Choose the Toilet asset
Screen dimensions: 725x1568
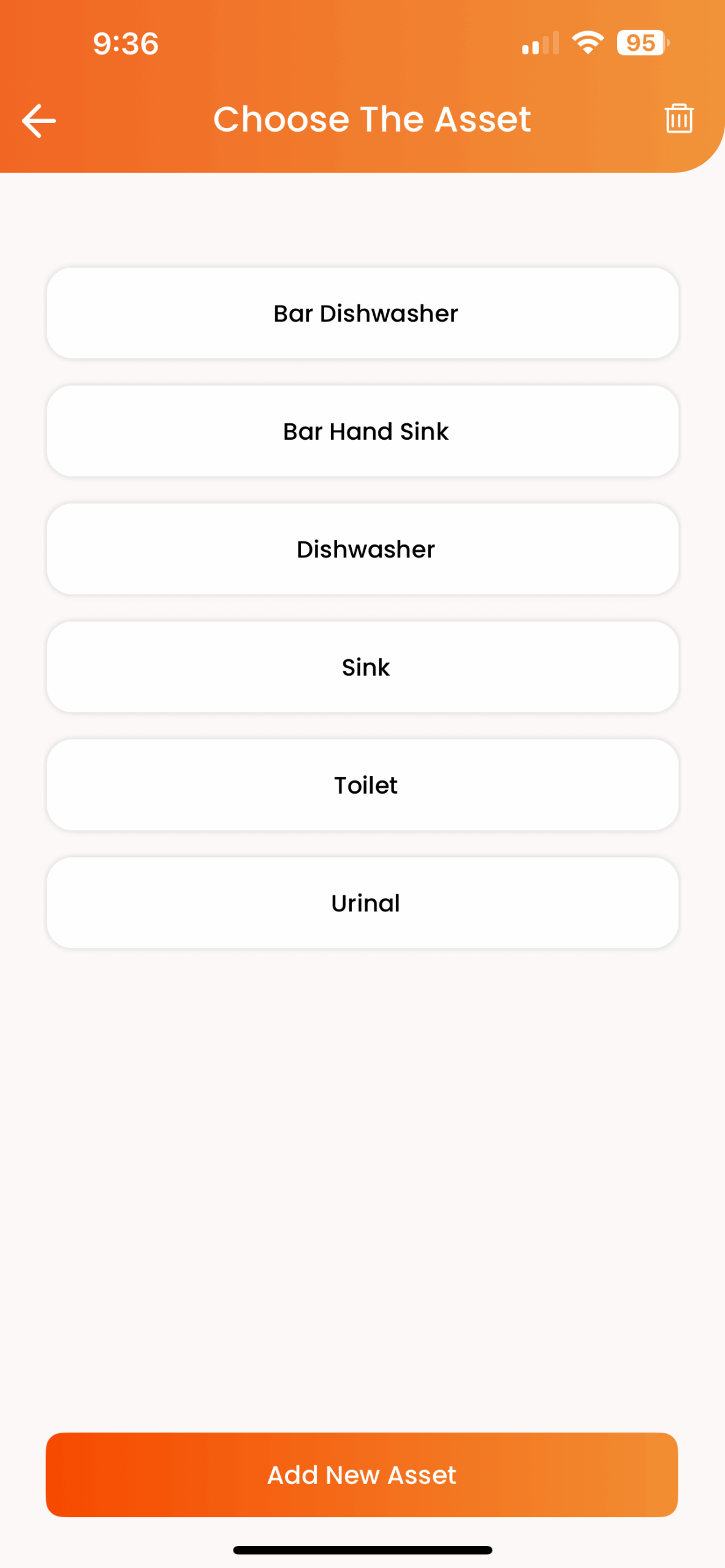click(363, 785)
